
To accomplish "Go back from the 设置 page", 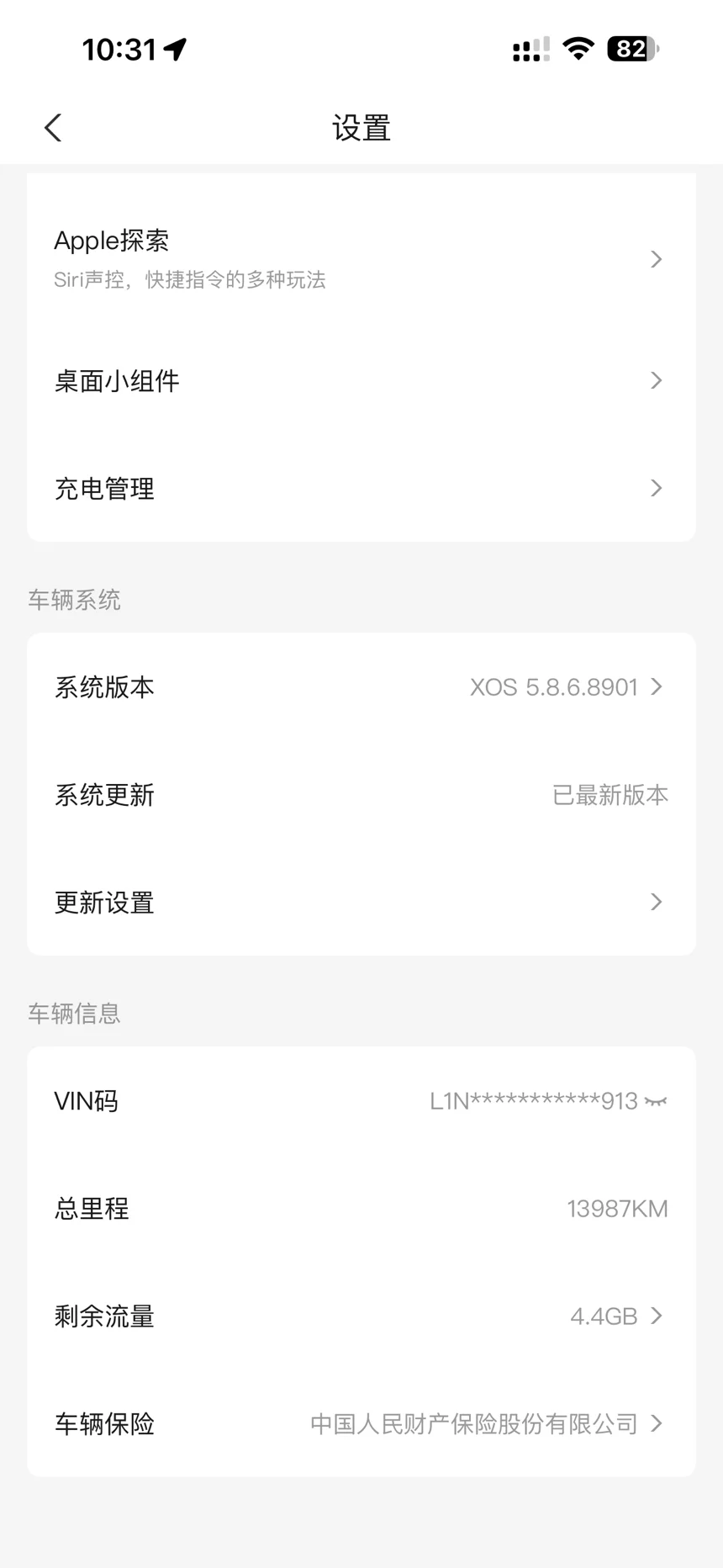I will click(x=53, y=128).
